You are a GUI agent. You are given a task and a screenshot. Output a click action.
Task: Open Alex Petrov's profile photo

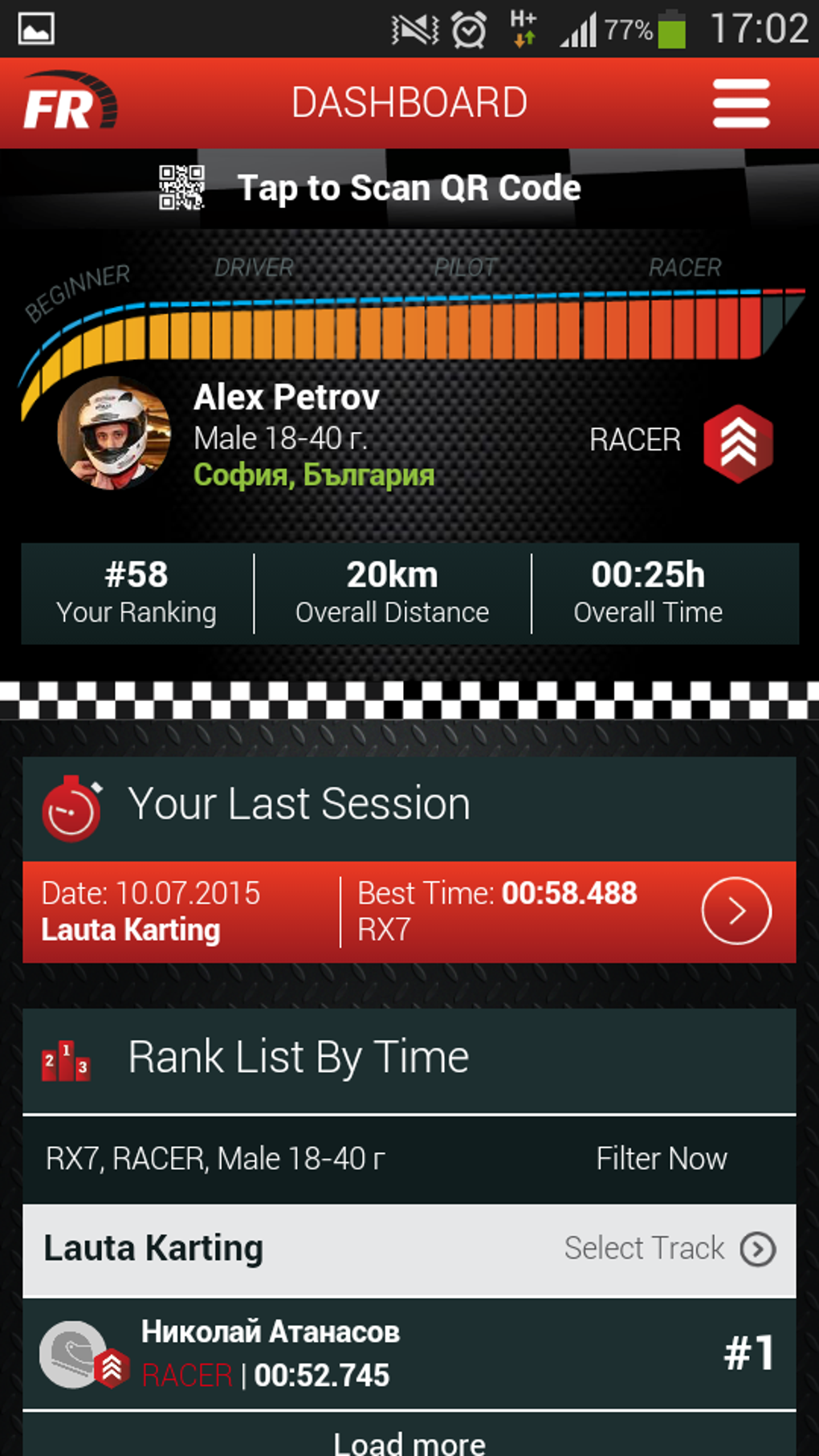[x=114, y=434]
